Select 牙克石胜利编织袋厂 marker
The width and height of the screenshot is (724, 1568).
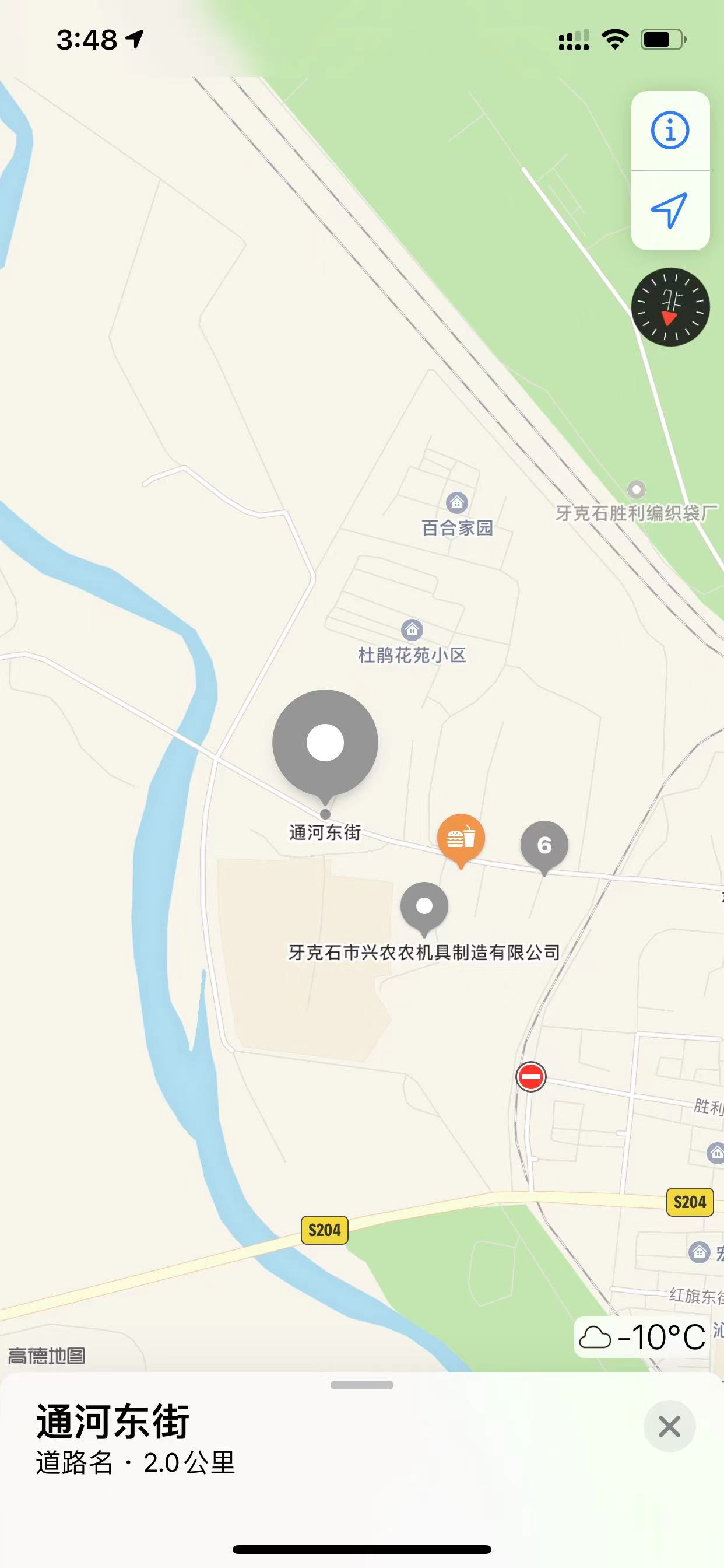pyautogui.click(x=636, y=489)
